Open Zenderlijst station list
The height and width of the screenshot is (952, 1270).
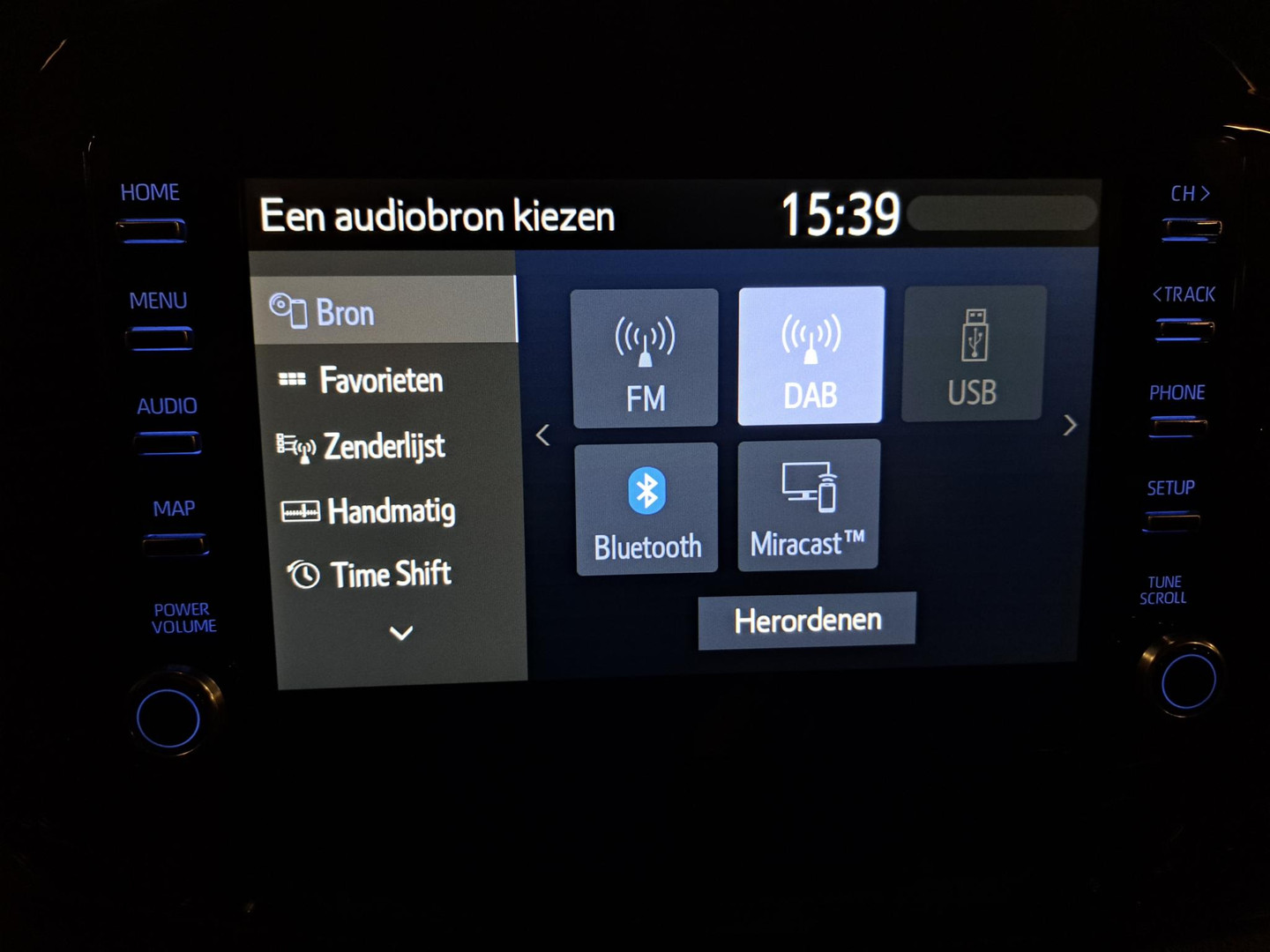[x=386, y=446]
